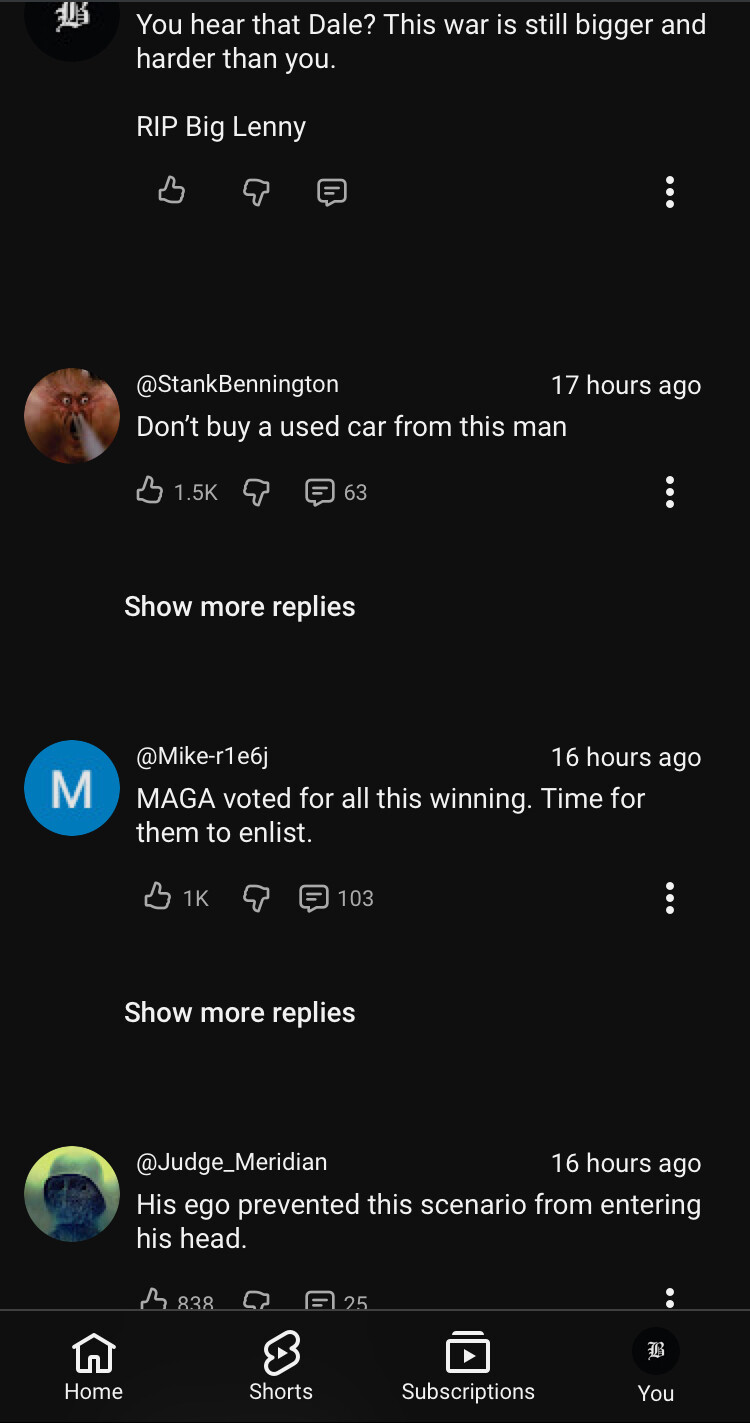The height and width of the screenshot is (1423, 750).
Task: Open options for RIP Big Lenny comment
Action: 669,192
